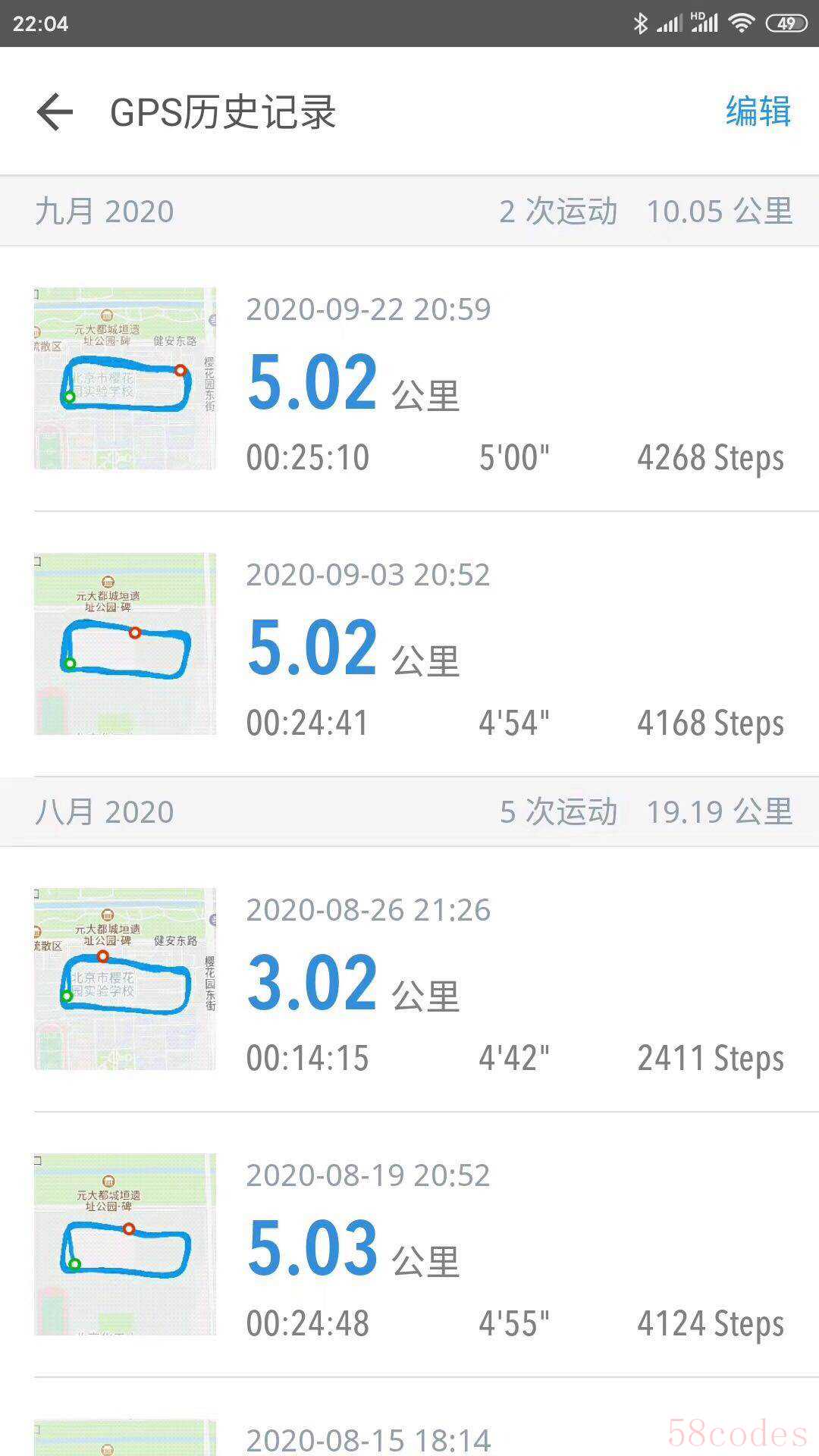Image resolution: width=819 pixels, height=1456 pixels.
Task: Open the 2020-09-22 20:59 run record
Action: pos(409,378)
